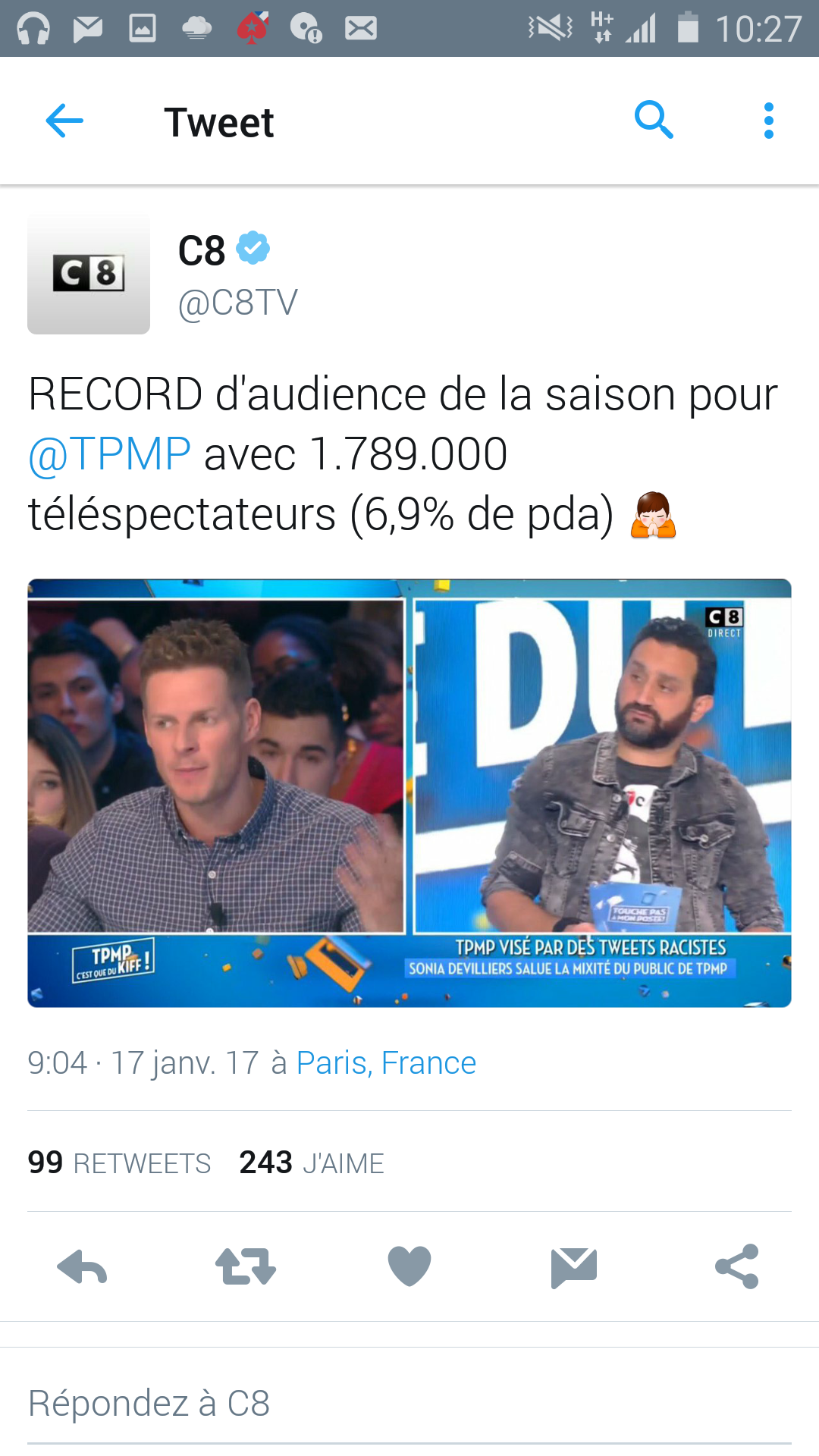Open the C8 profile avatar

(89, 274)
